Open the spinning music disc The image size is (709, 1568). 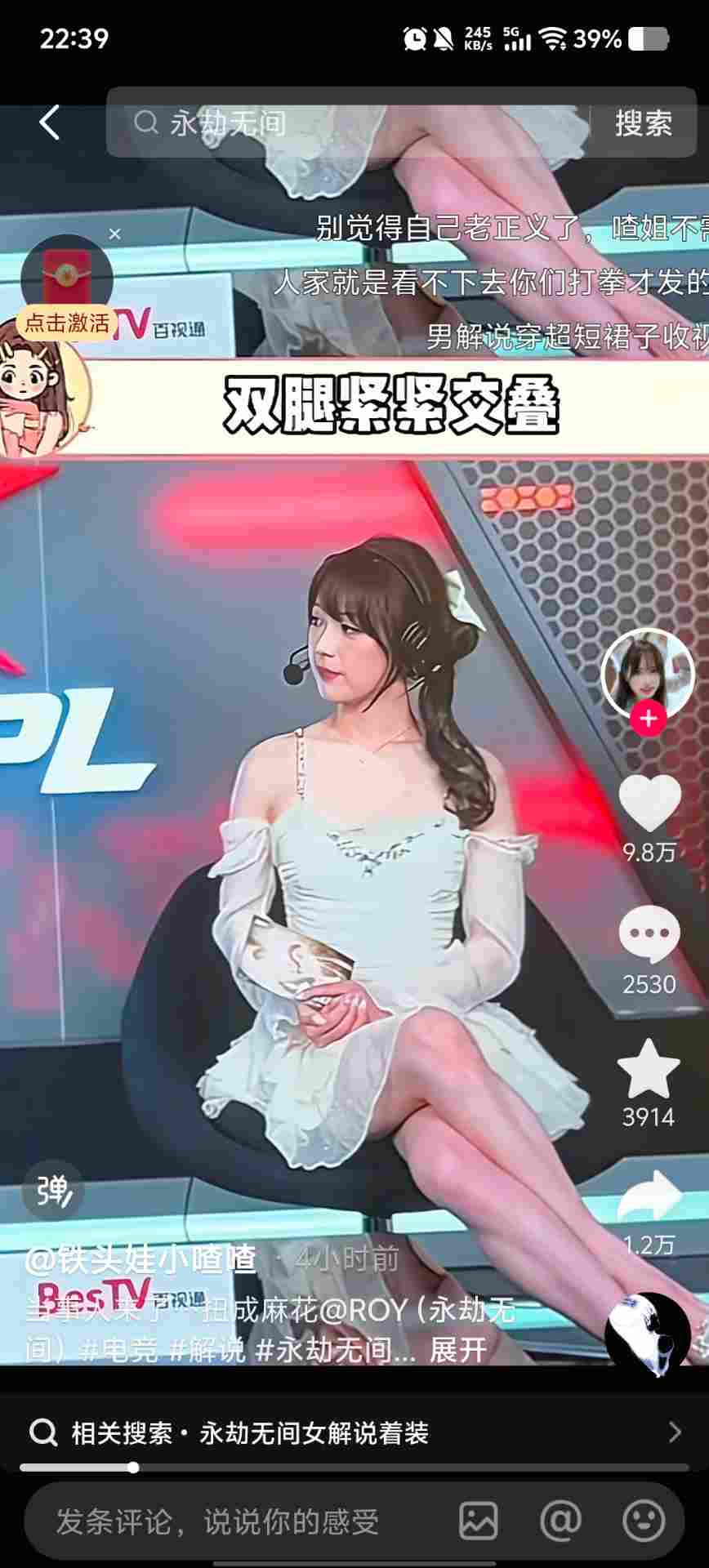pyautogui.click(x=647, y=1336)
